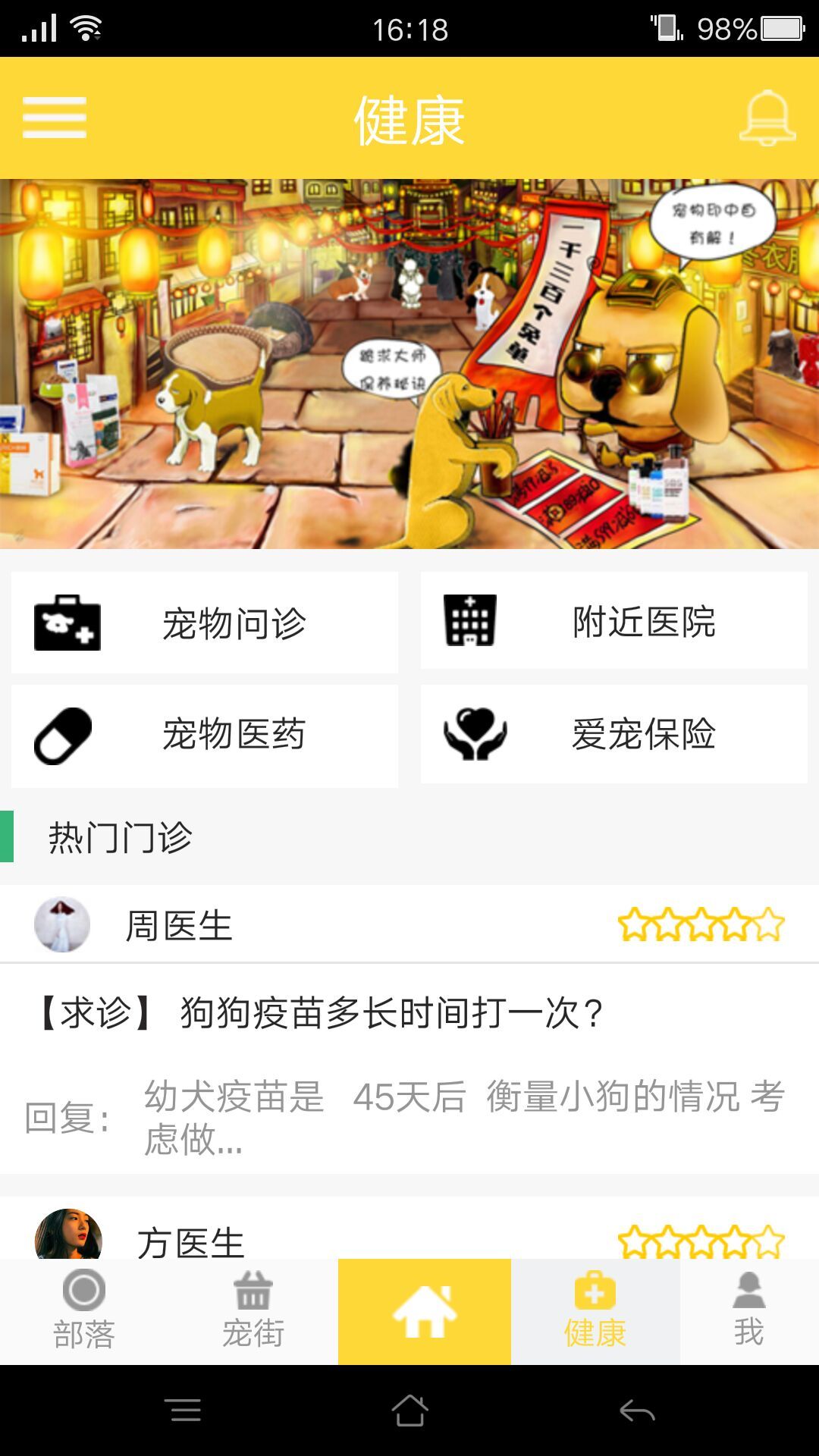Open the street market promo banner
This screenshot has height=1456, width=819.
[x=409, y=364]
